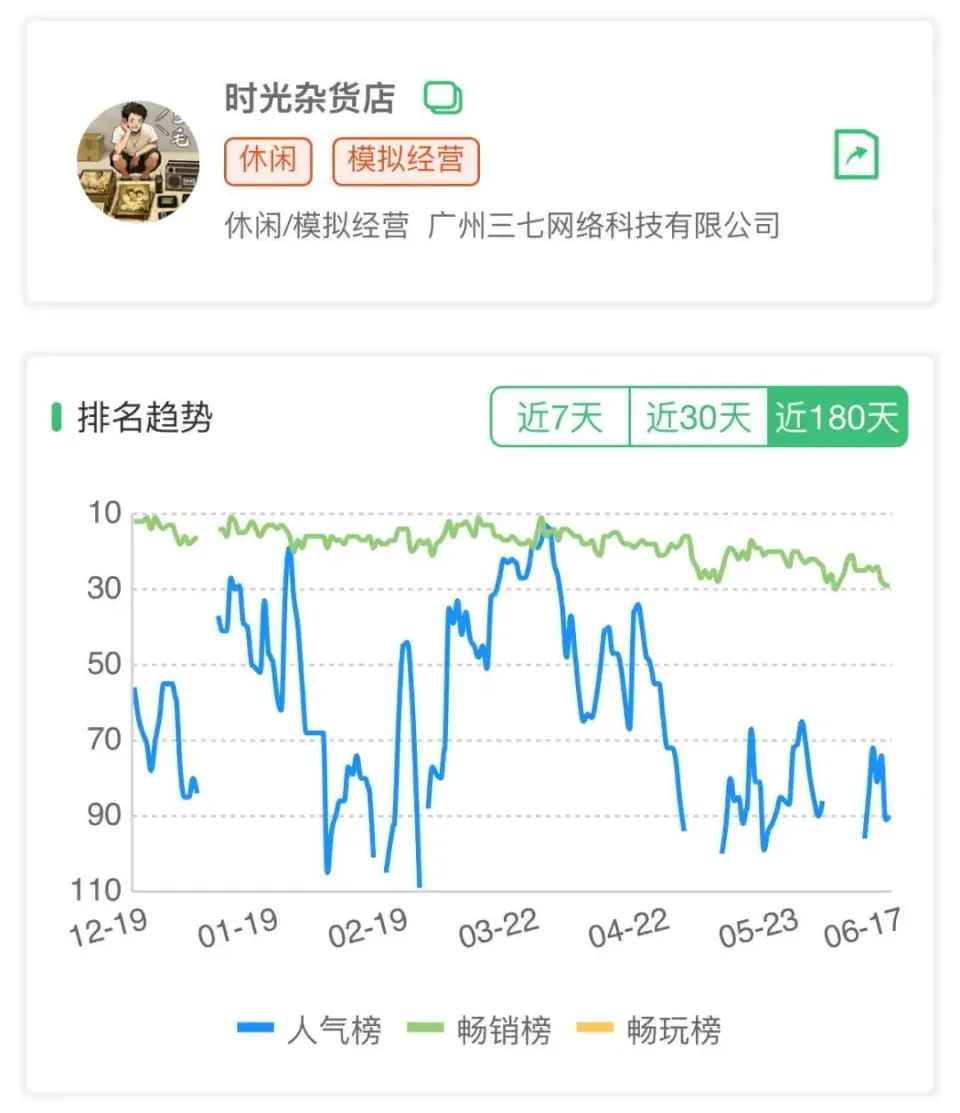This screenshot has width=960, height=1113.
Task: Click the 模拟经营 category tag
Action: 405,161
